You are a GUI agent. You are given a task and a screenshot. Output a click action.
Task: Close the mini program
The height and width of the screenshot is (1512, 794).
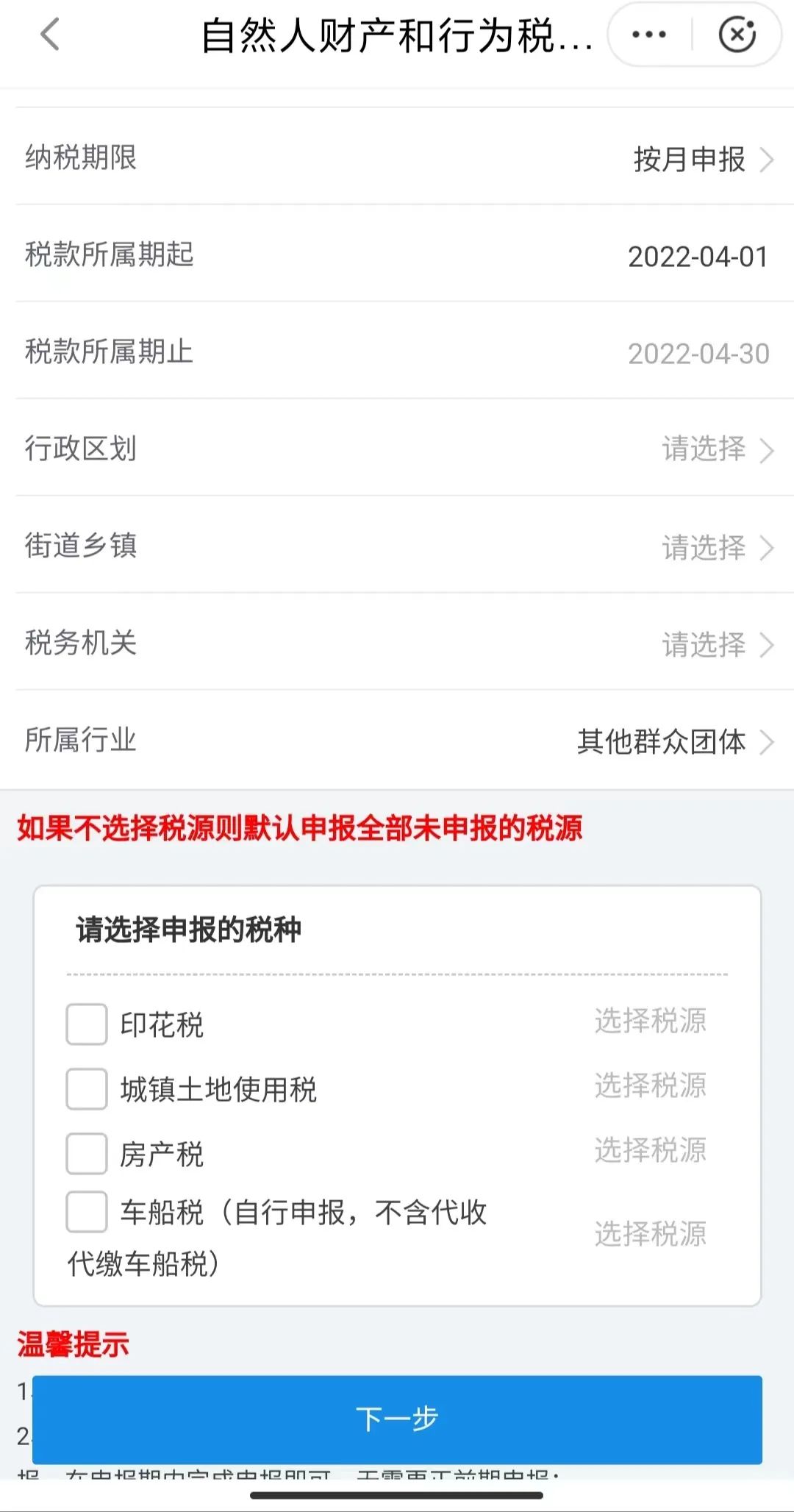tap(737, 35)
